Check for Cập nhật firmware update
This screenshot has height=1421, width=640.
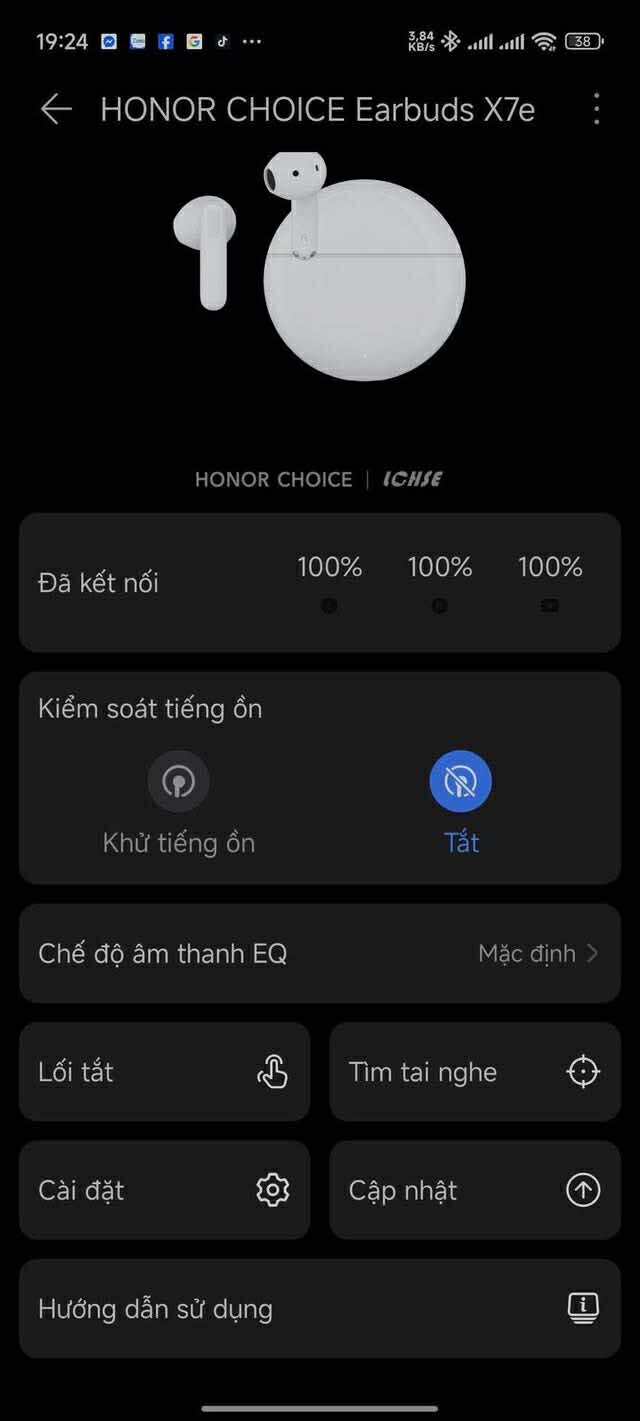(x=475, y=1190)
